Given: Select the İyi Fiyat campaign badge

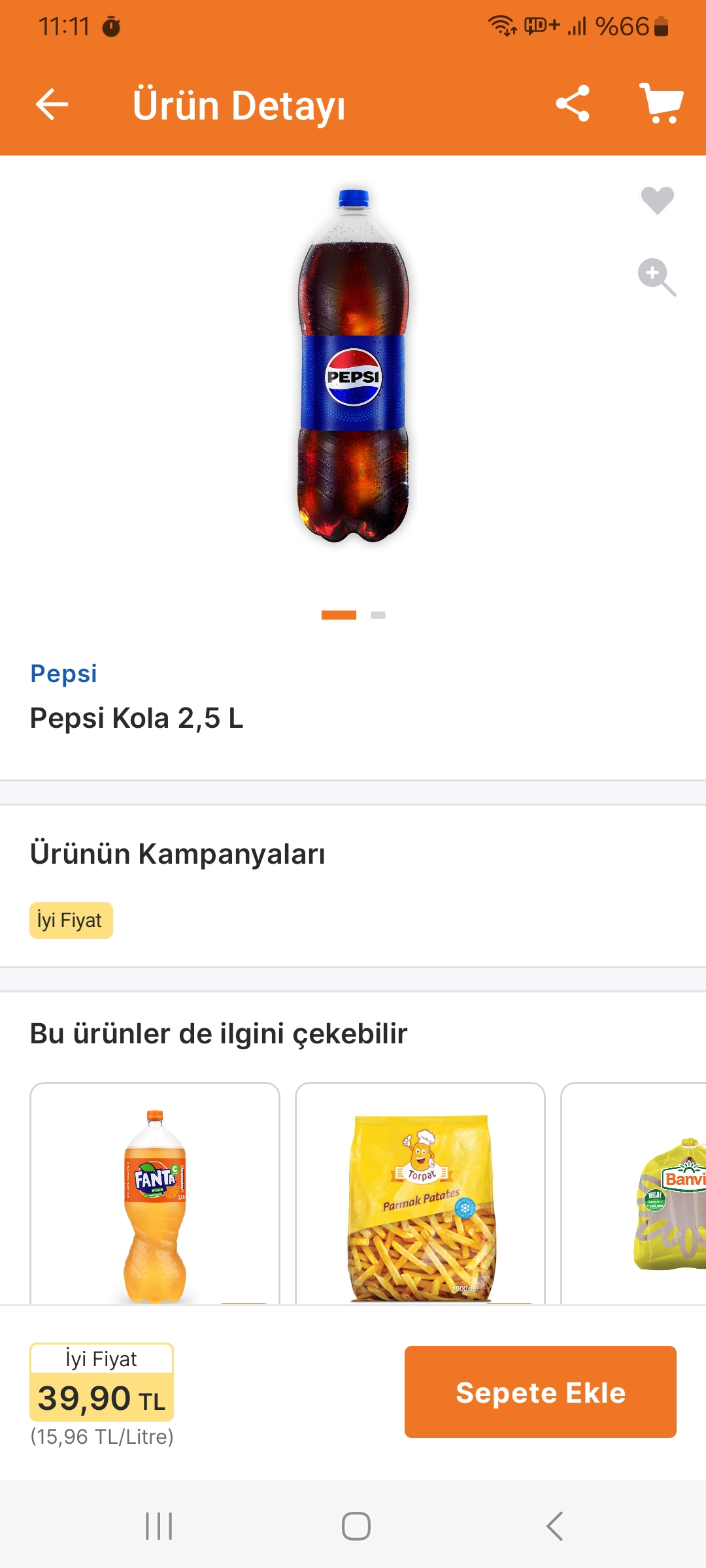Looking at the screenshot, I should [71, 921].
